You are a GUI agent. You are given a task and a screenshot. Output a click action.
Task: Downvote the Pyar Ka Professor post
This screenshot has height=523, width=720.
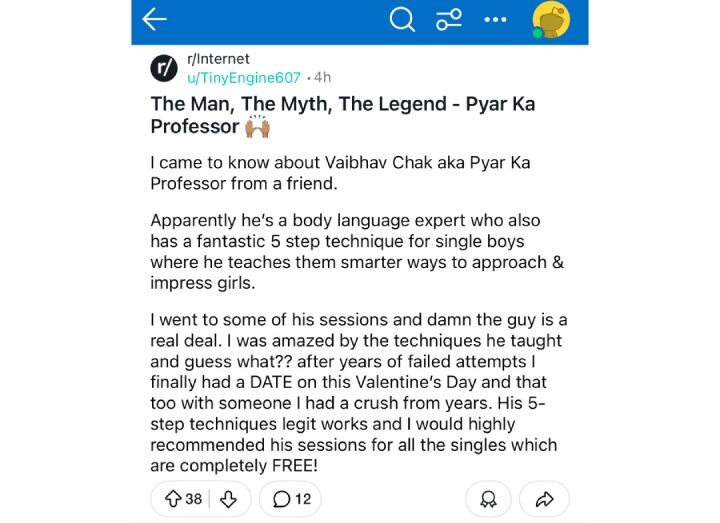click(x=228, y=499)
